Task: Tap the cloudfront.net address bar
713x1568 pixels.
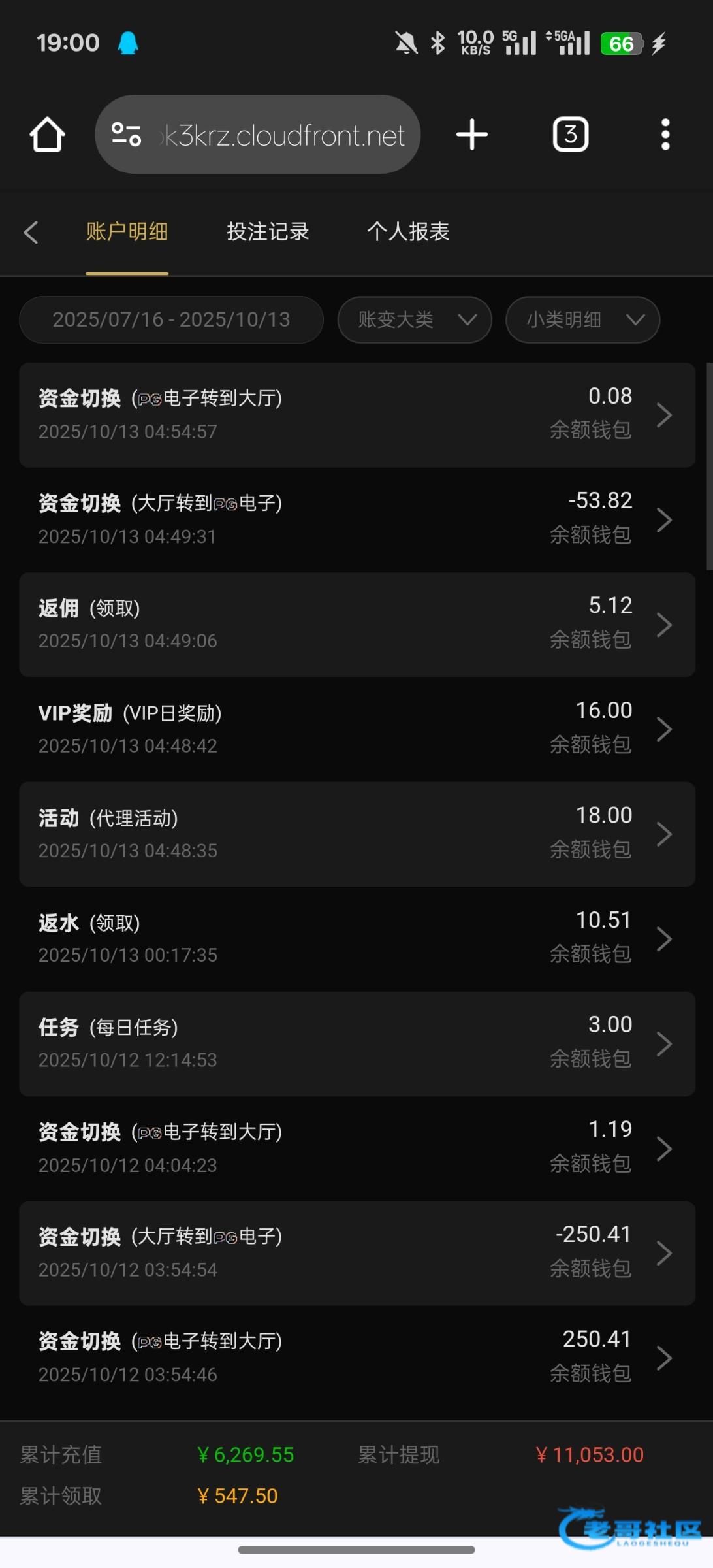Action: coord(258,135)
